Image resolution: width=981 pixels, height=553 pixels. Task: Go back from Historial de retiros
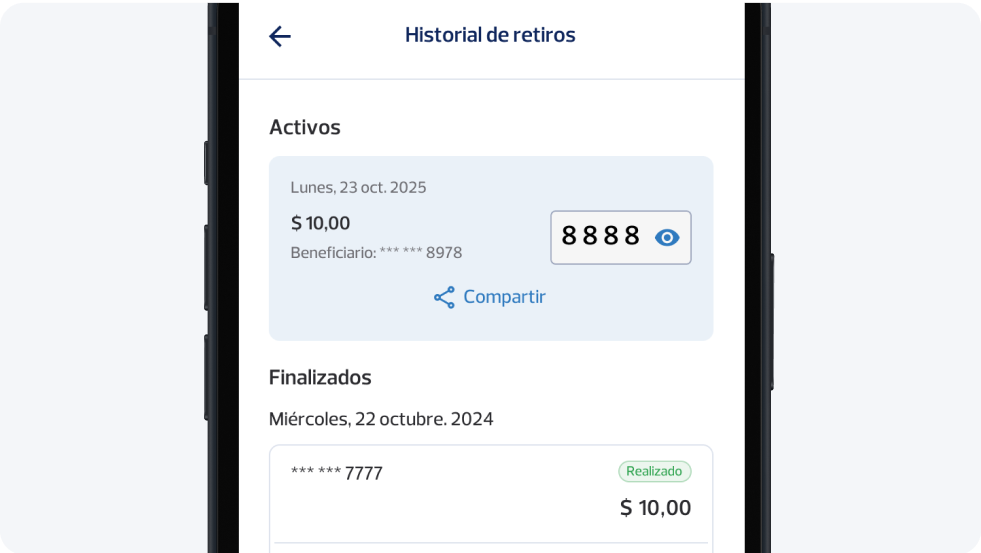[x=280, y=37]
